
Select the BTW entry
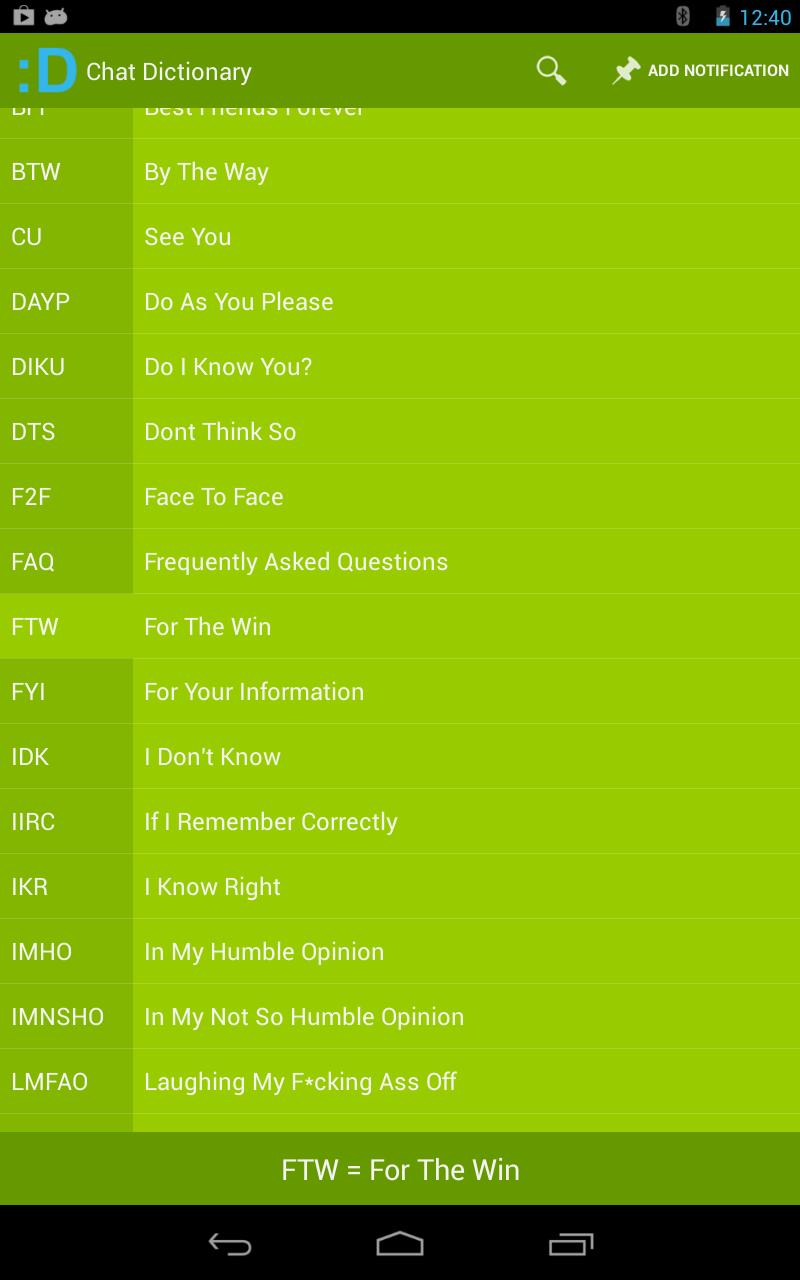click(x=400, y=172)
